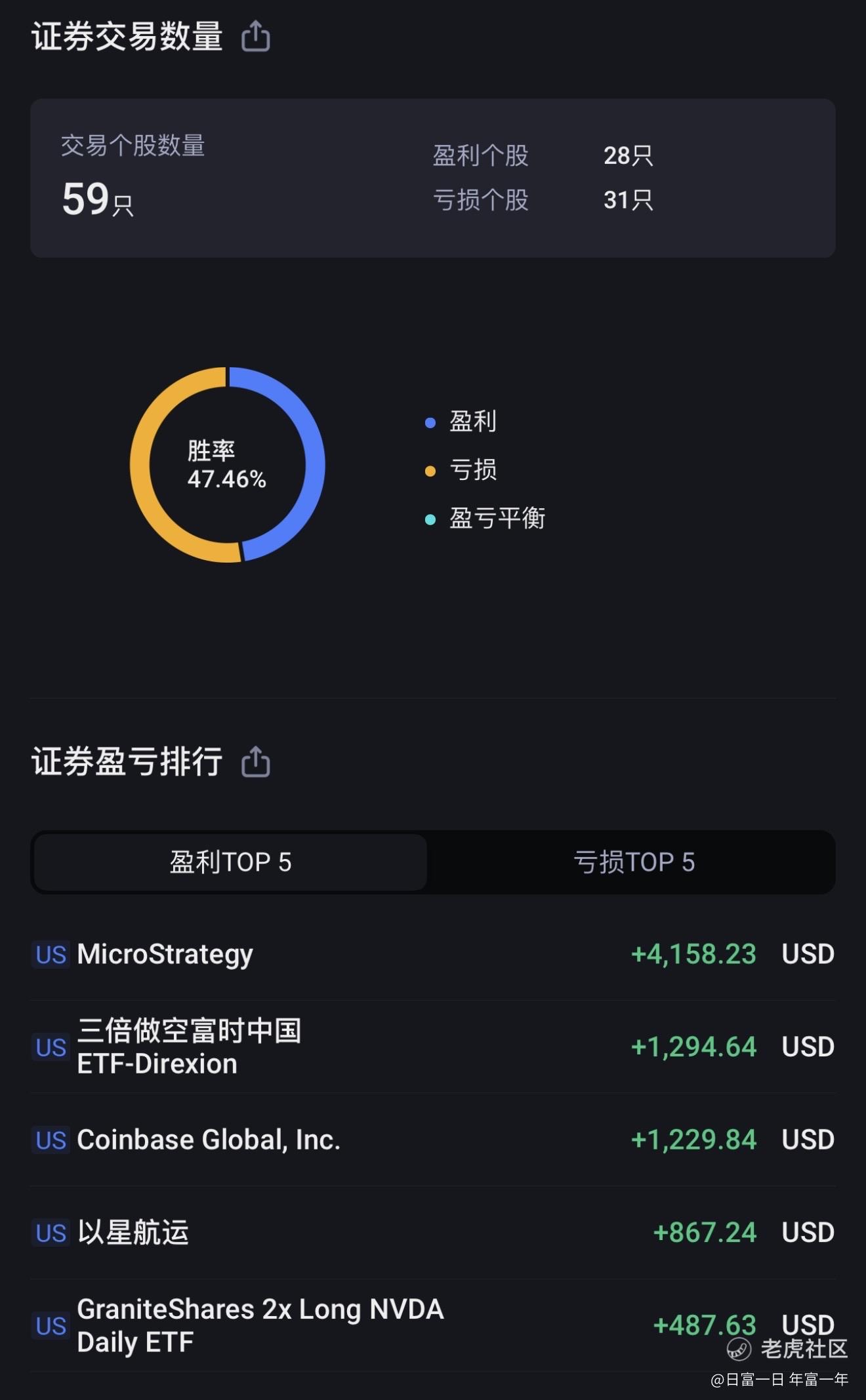Screen dimensions: 866x1400
Task: Share the 证券盈亏排行 ranking
Action: point(255,762)
